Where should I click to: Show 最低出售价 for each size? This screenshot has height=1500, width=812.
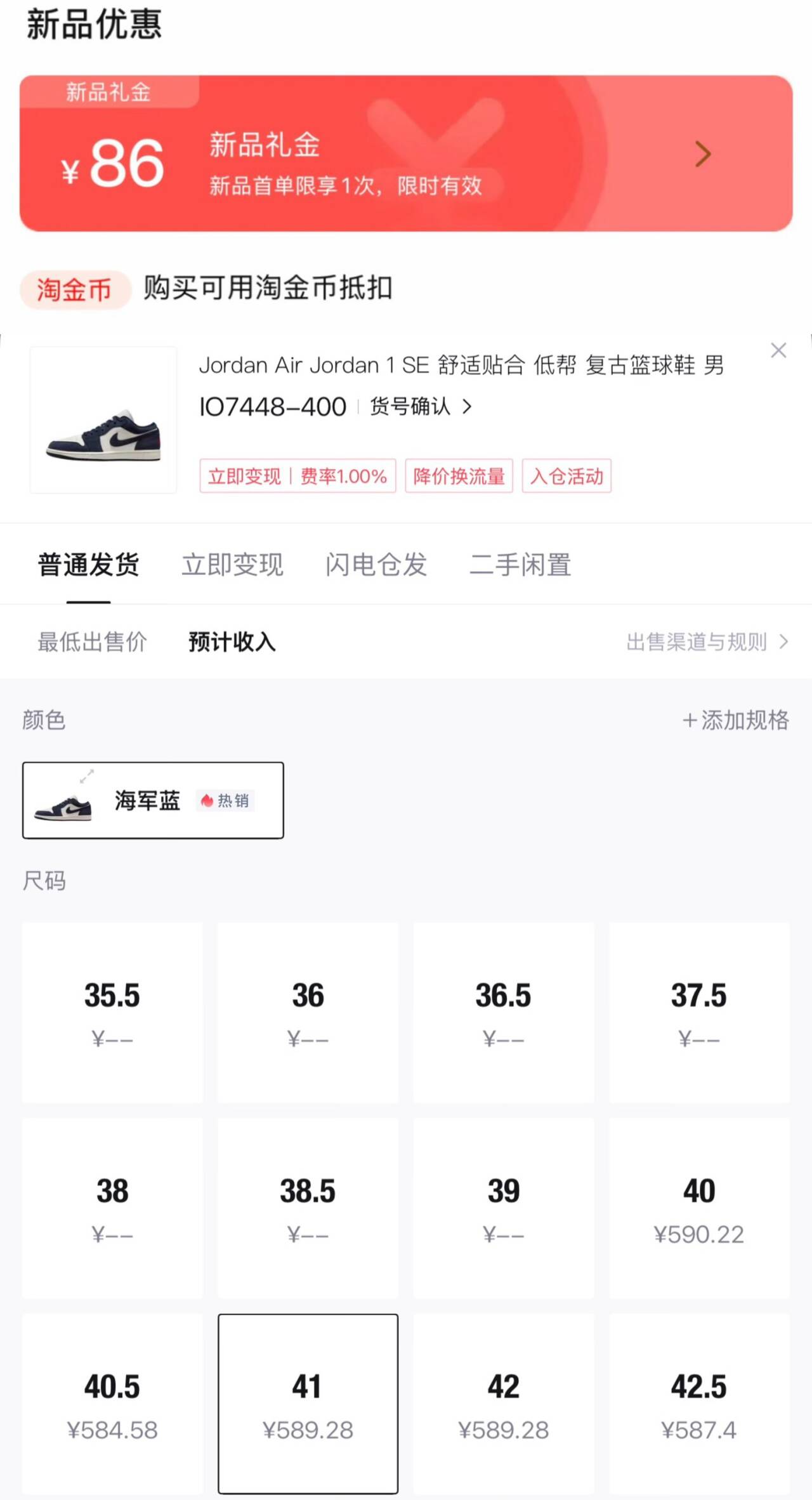[x=93, y=642]
